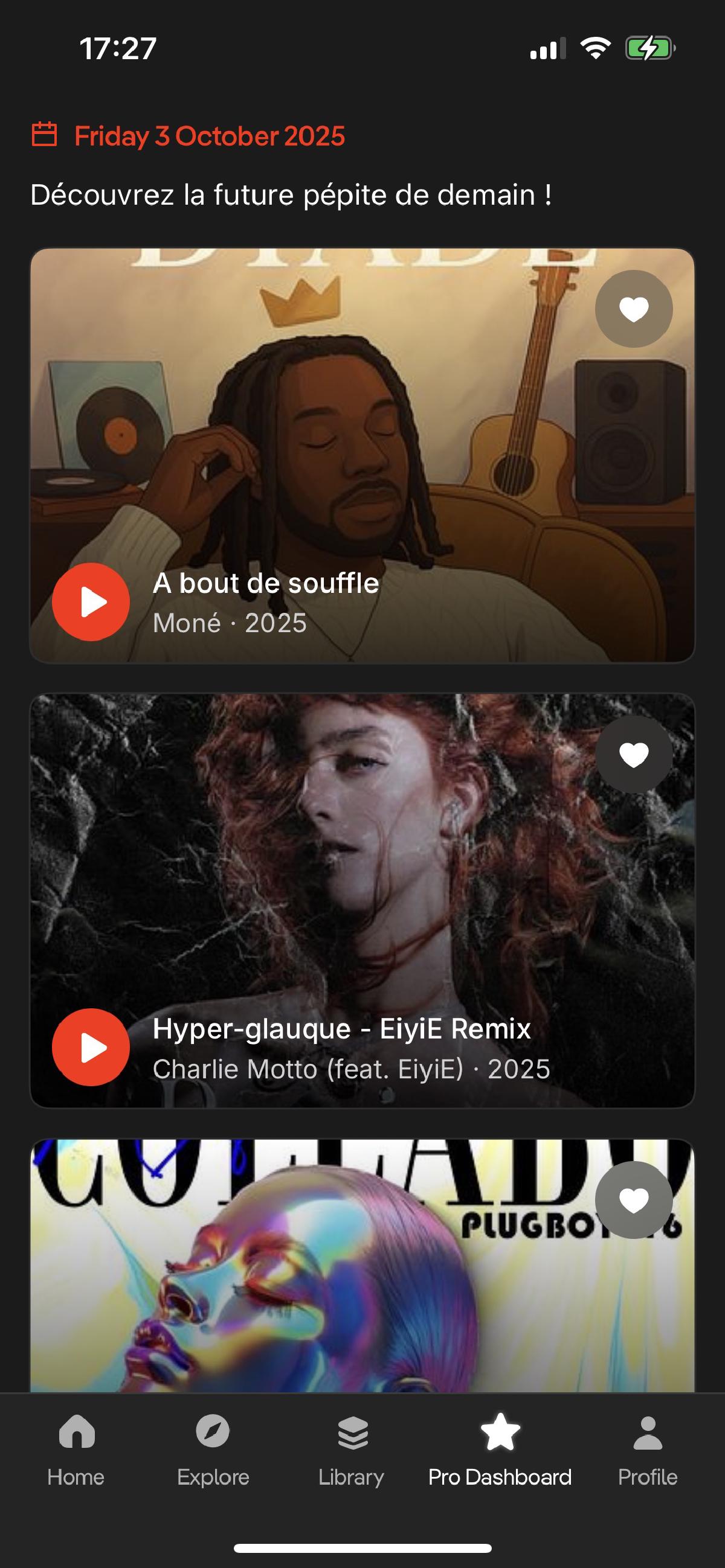Image resolution: width=725 pixels, height=1568 pixels.
Task: Play Hyper-glauque - EiyiE Remix
Action: click(91, 1047)
